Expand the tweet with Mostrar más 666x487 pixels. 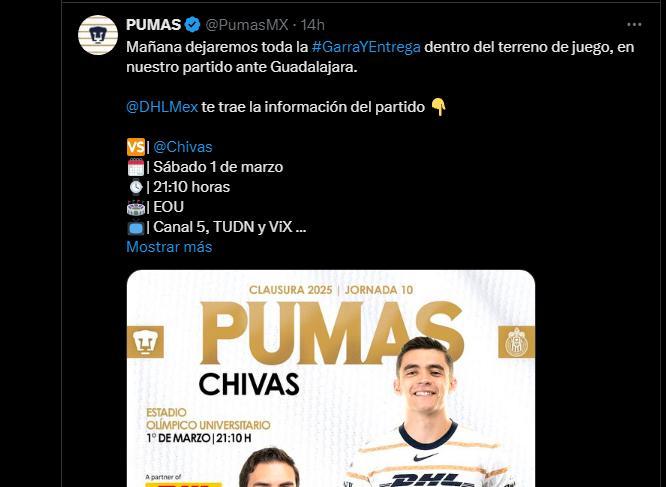169,246
